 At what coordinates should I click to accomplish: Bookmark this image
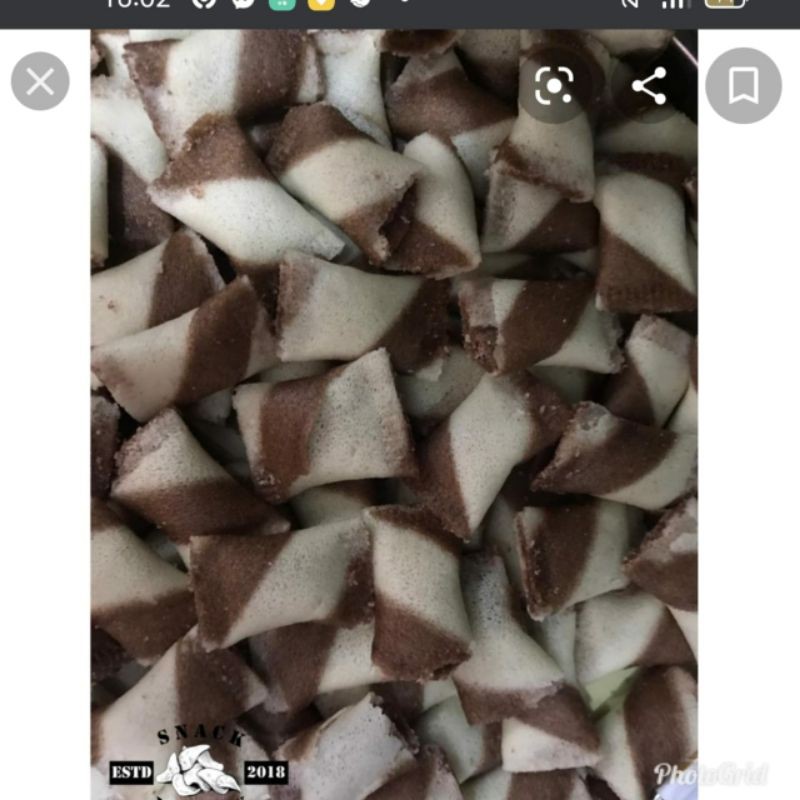[x=743, y=86]
